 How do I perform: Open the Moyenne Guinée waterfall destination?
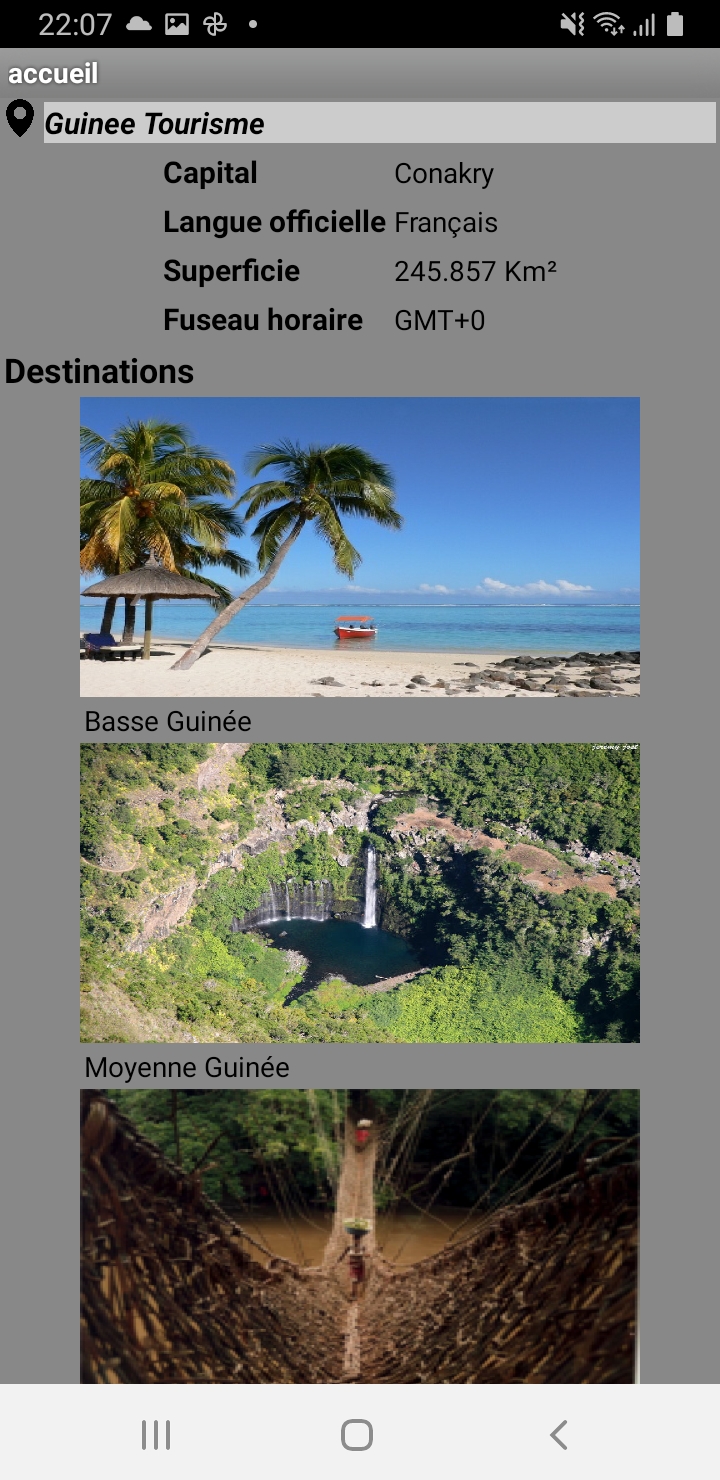point(360,893)
